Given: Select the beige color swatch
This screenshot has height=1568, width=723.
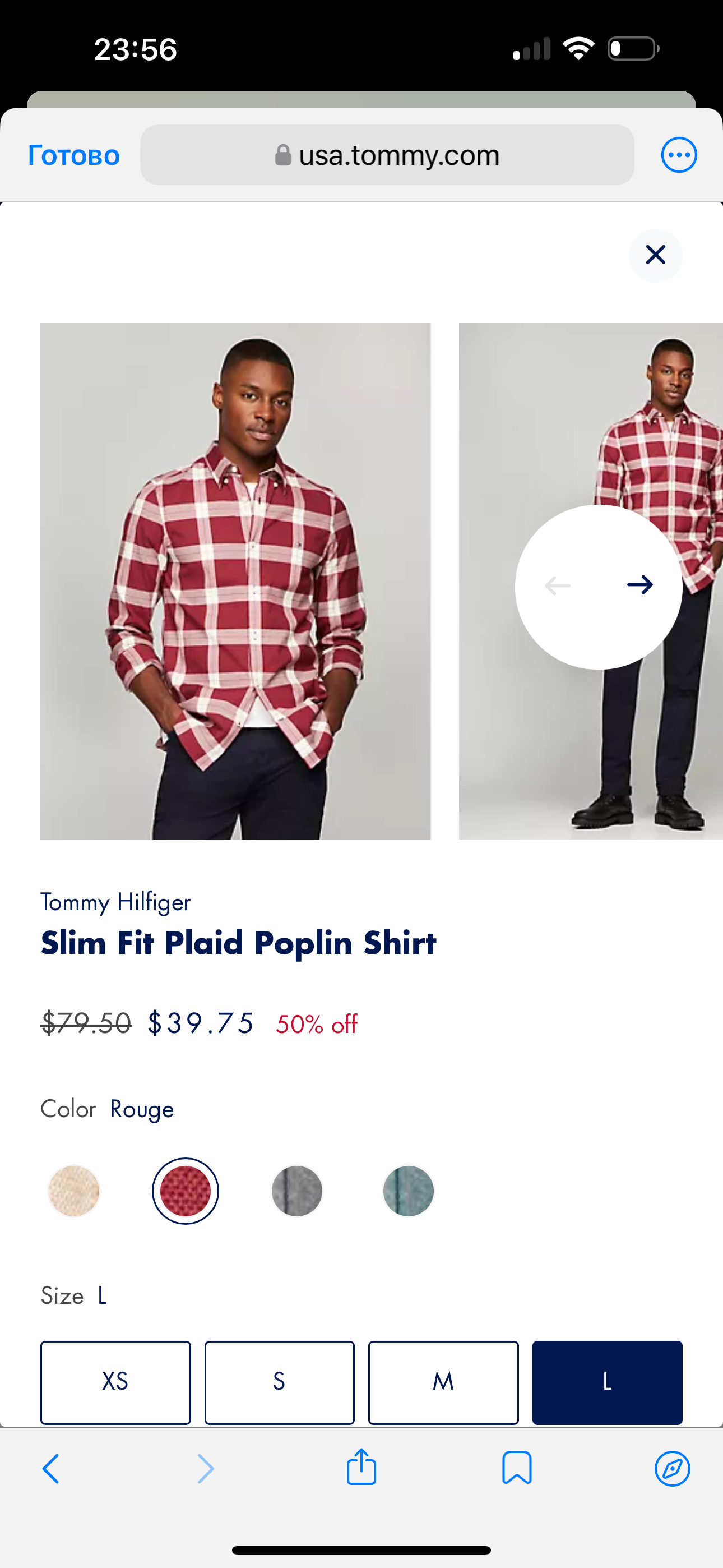Looking at the screenshot, I should [x=73, y=1191].
